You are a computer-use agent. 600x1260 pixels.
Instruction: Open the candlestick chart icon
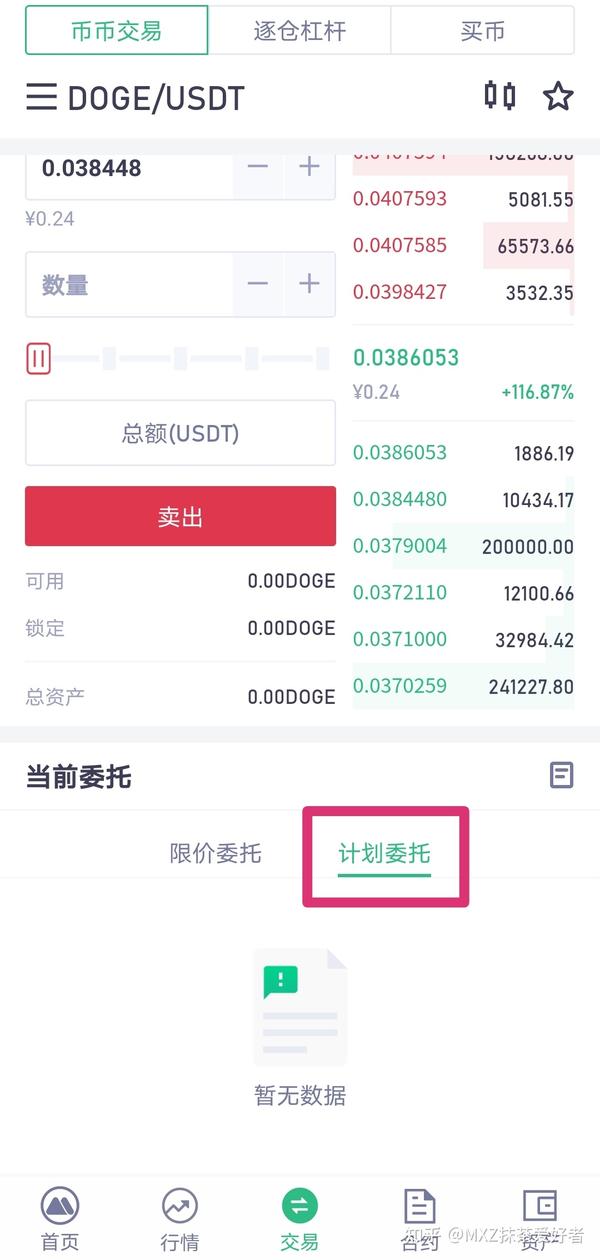pos(499,96)
